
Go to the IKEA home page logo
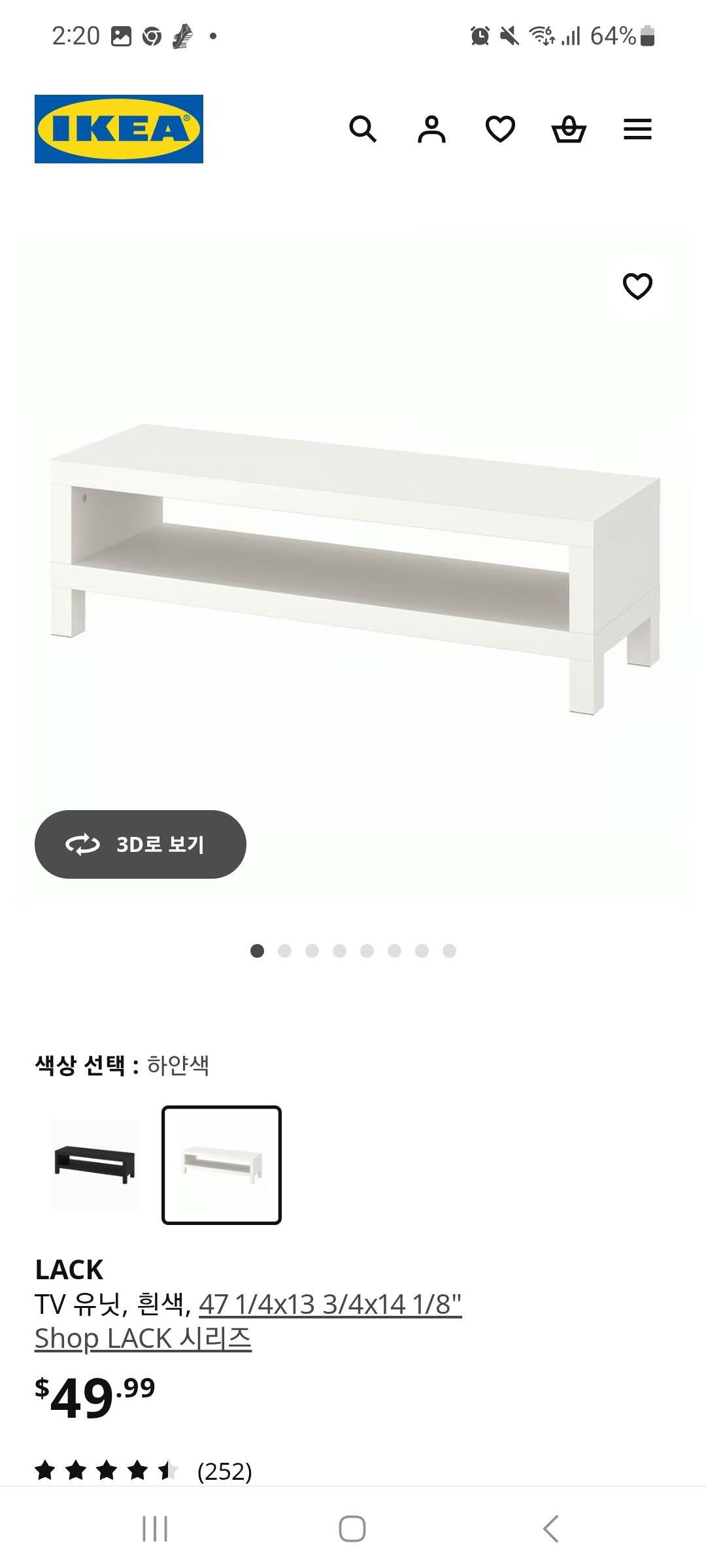[x=119, y=129]
